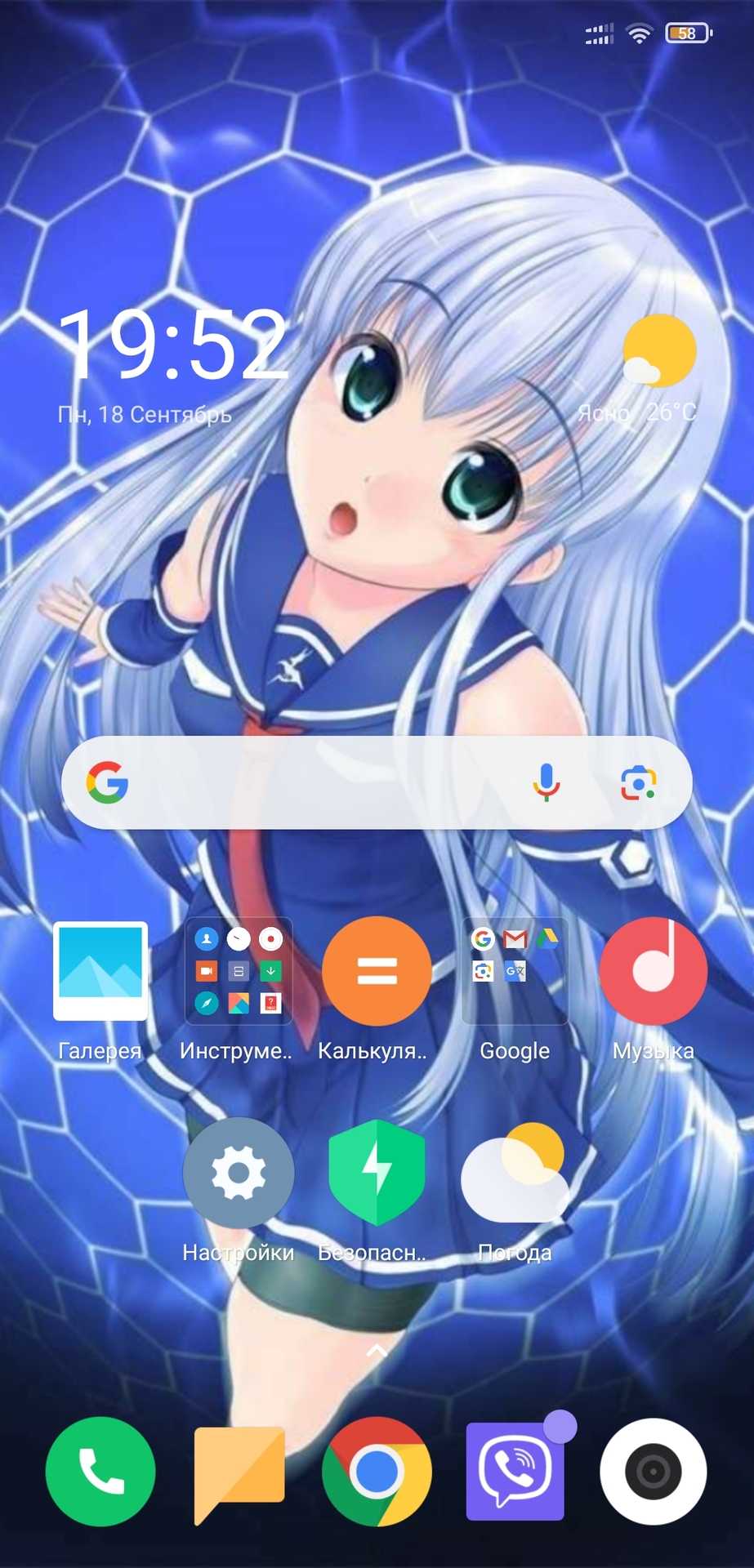Expand the app drawer with the up arrow
Viewport: 754px width, 1568px height.
point(377,1351)
